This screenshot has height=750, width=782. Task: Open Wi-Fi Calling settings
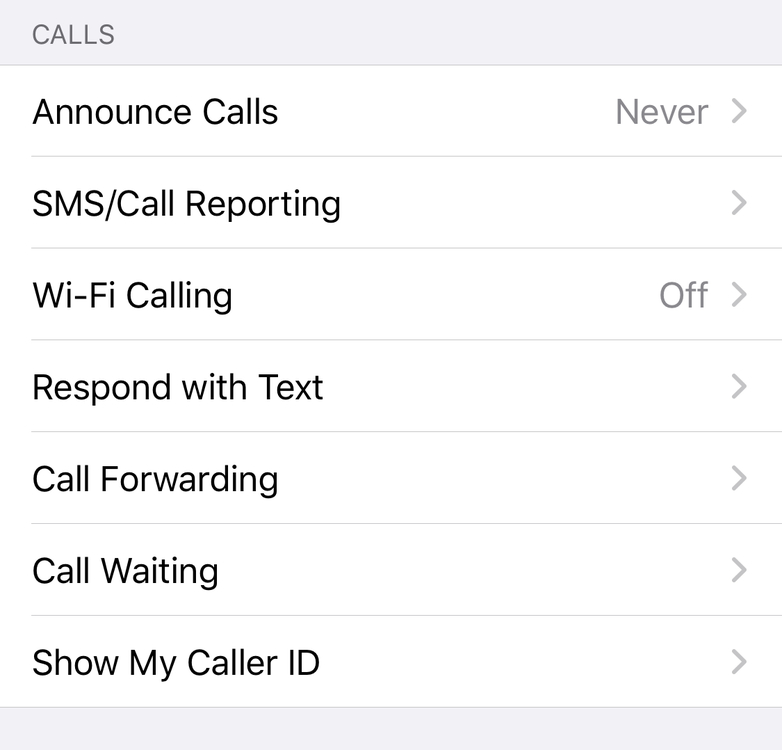click(390, 295)
